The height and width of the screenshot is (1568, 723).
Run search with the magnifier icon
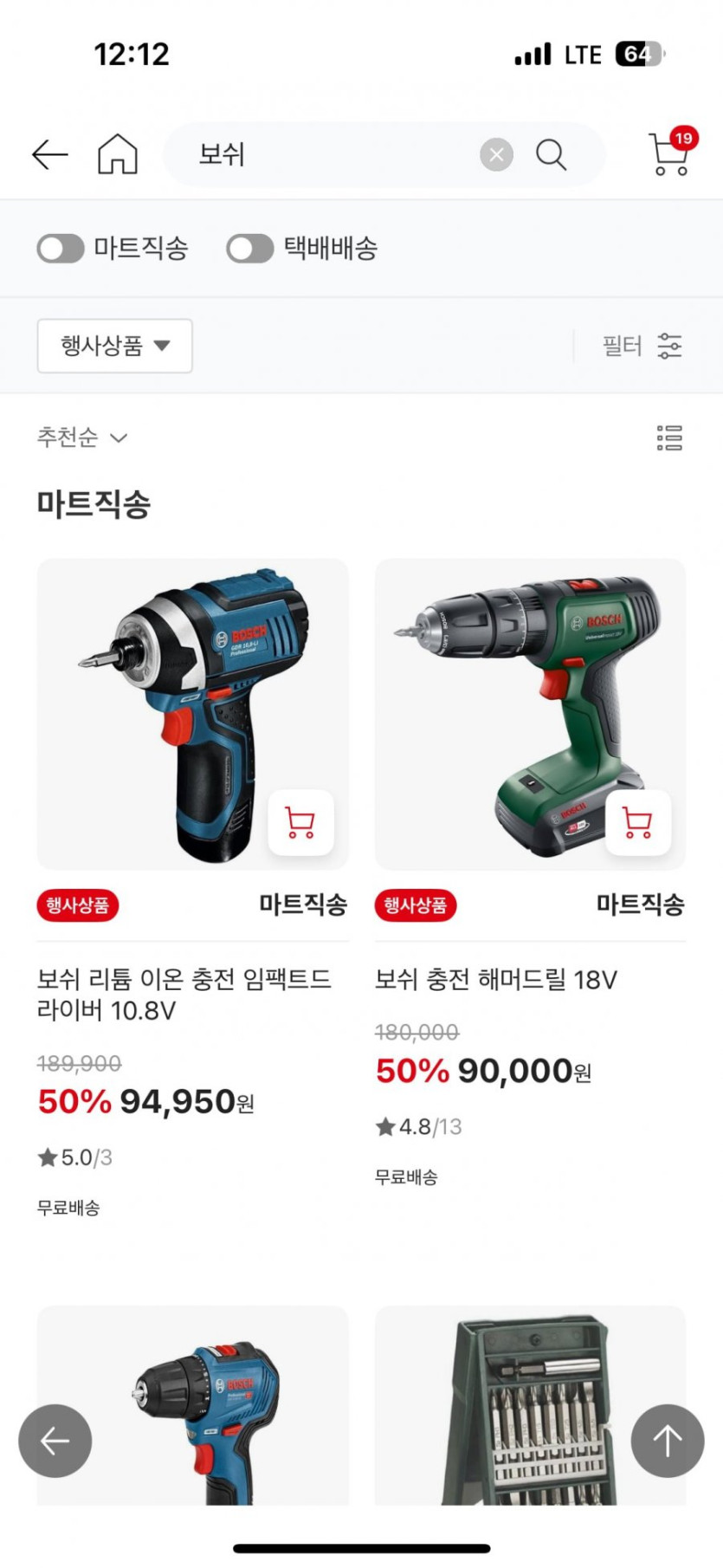(x=551, y=155)
